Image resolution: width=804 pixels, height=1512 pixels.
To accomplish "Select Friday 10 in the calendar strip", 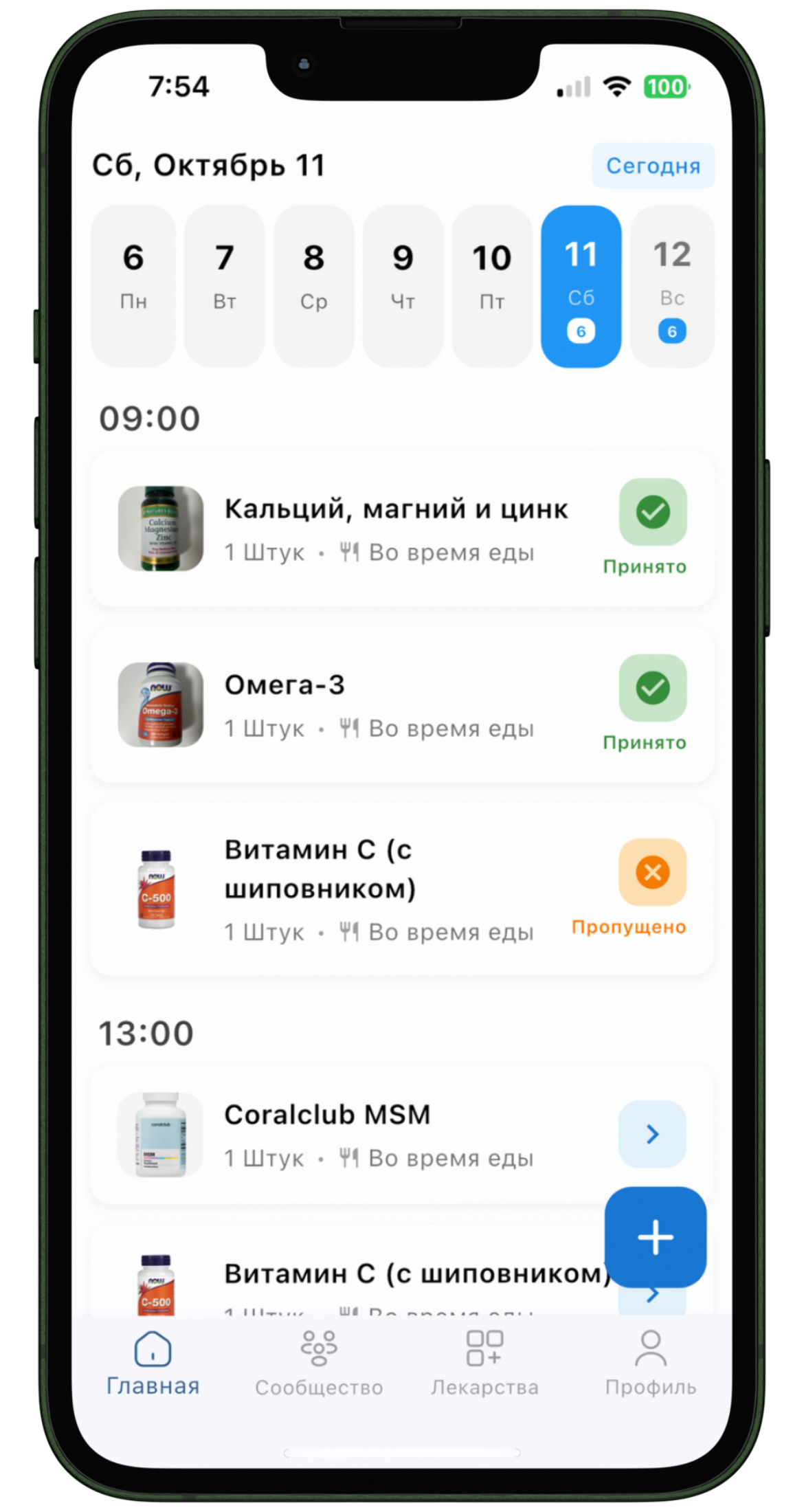I will [492, 285].
